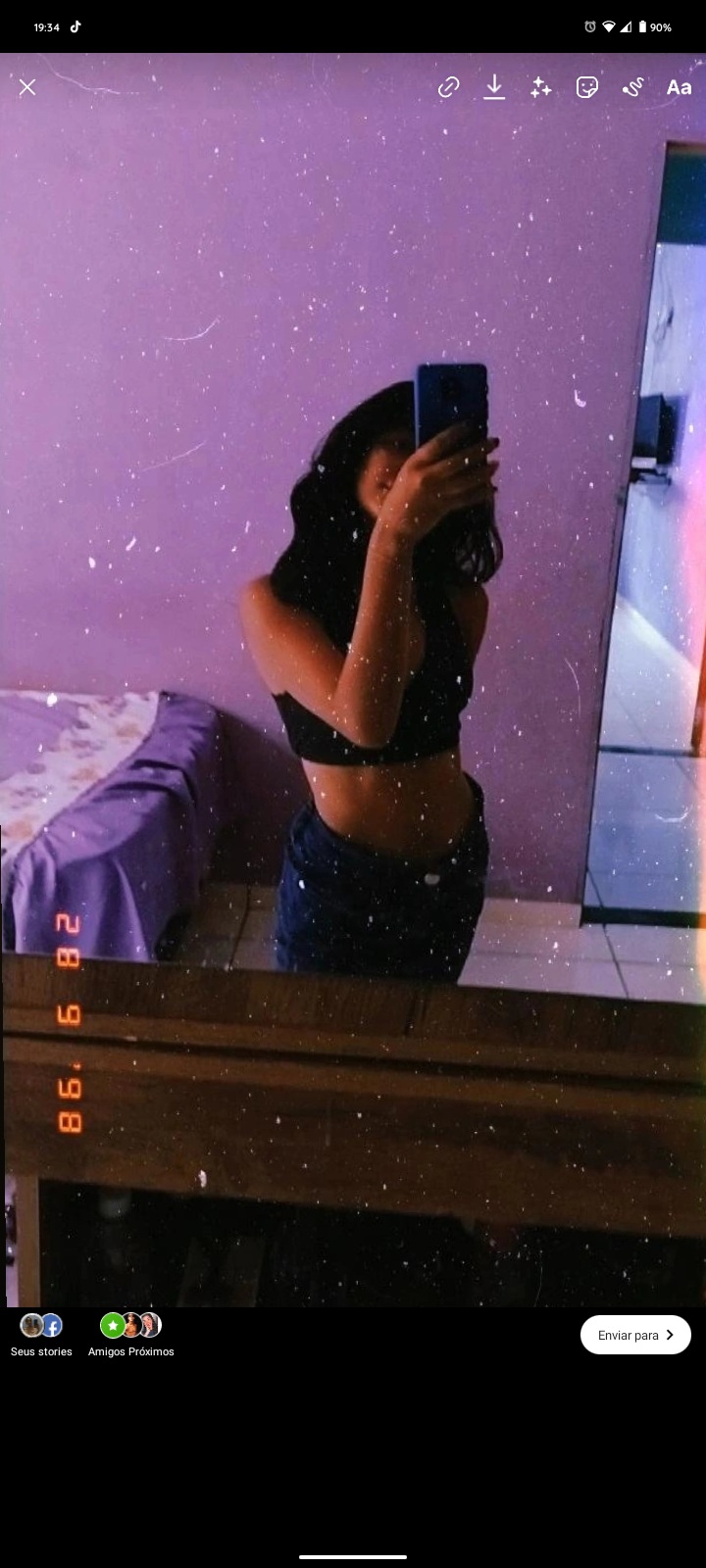Screen dimensions: 706x1568
Task: Add a link sticker to the story
Action: tap(448, 87)
